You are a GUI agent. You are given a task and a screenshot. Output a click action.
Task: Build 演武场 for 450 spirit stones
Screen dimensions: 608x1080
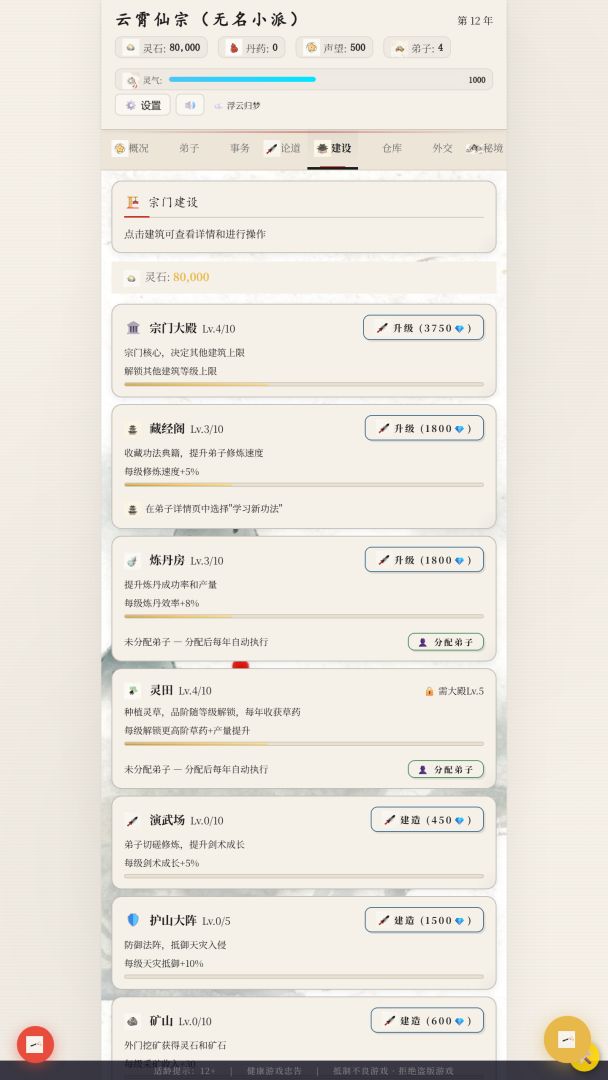[x=428, y=820]
